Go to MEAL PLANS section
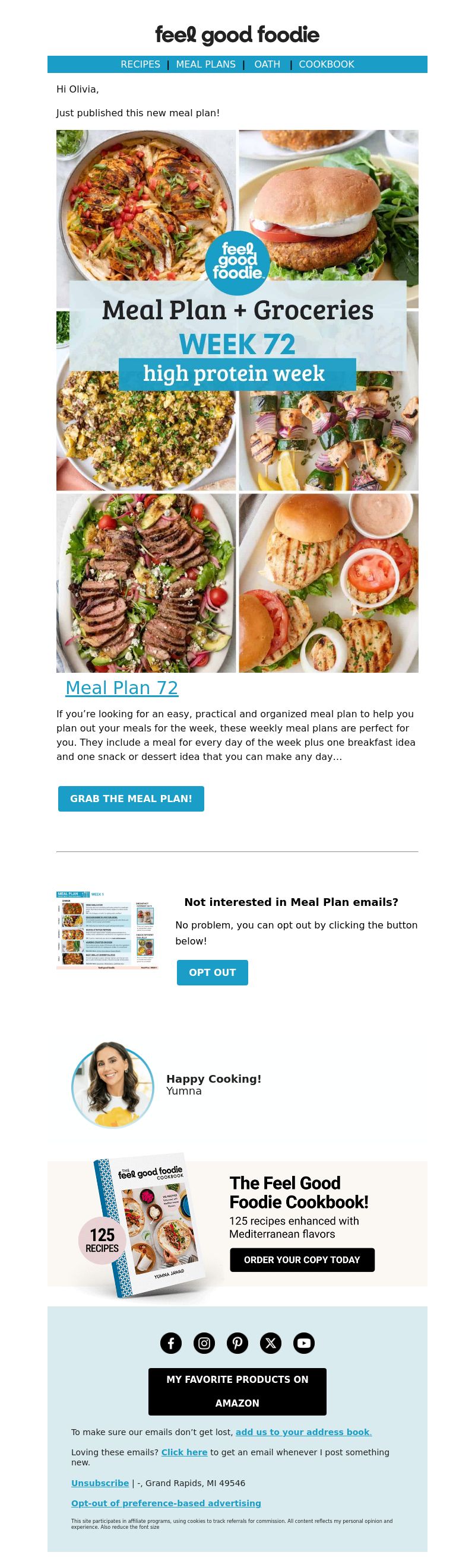 [205, 64]
